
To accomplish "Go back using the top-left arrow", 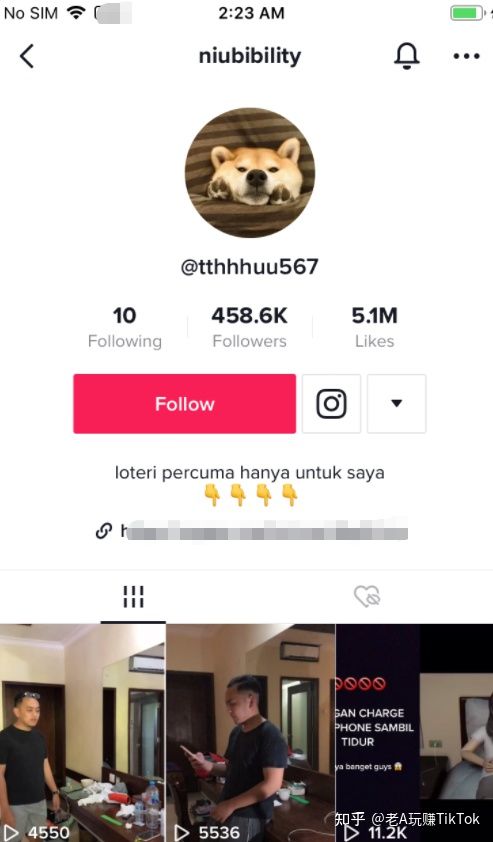I will coord(27,56).
